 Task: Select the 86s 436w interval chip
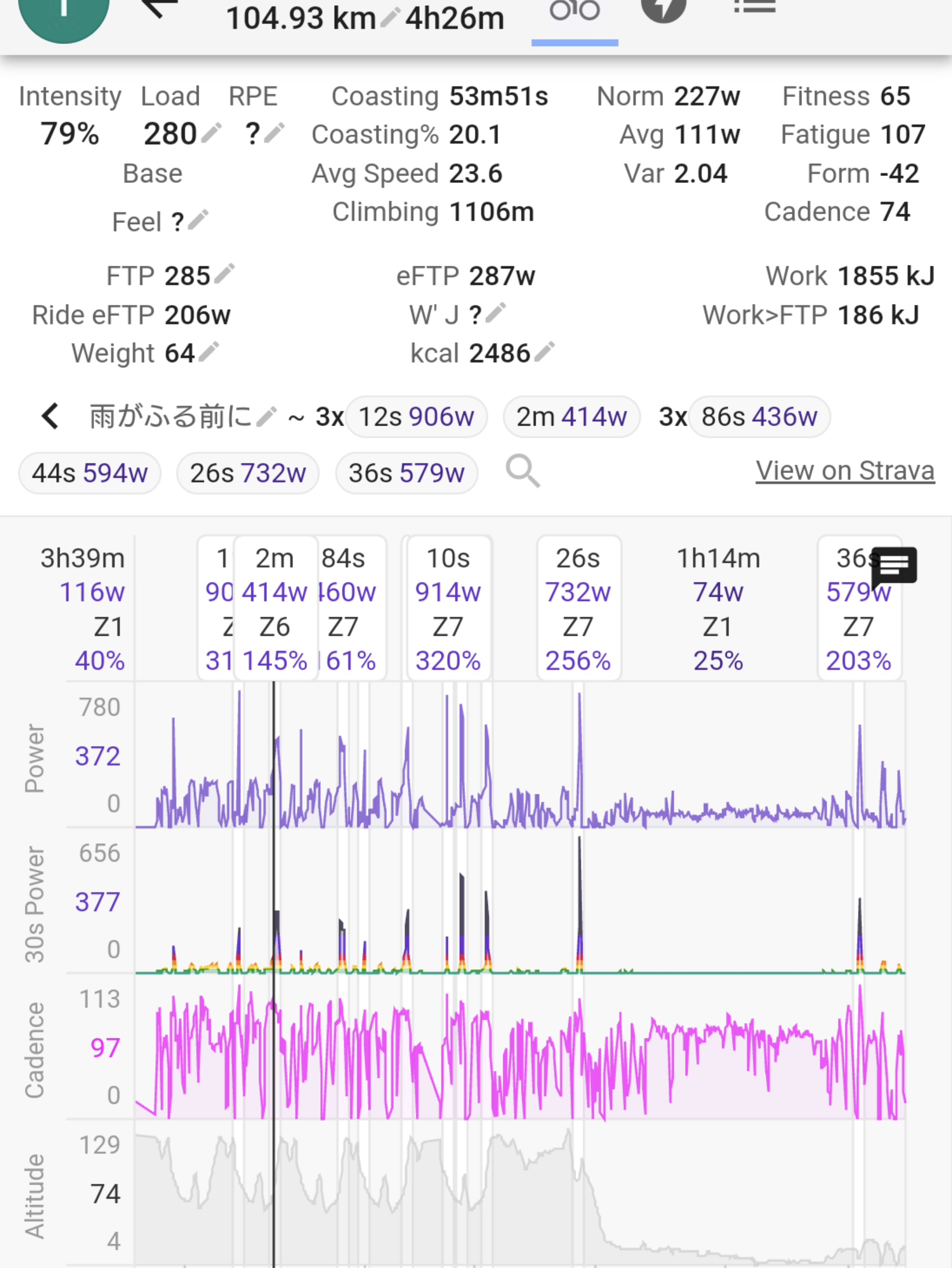pos(759,417)
